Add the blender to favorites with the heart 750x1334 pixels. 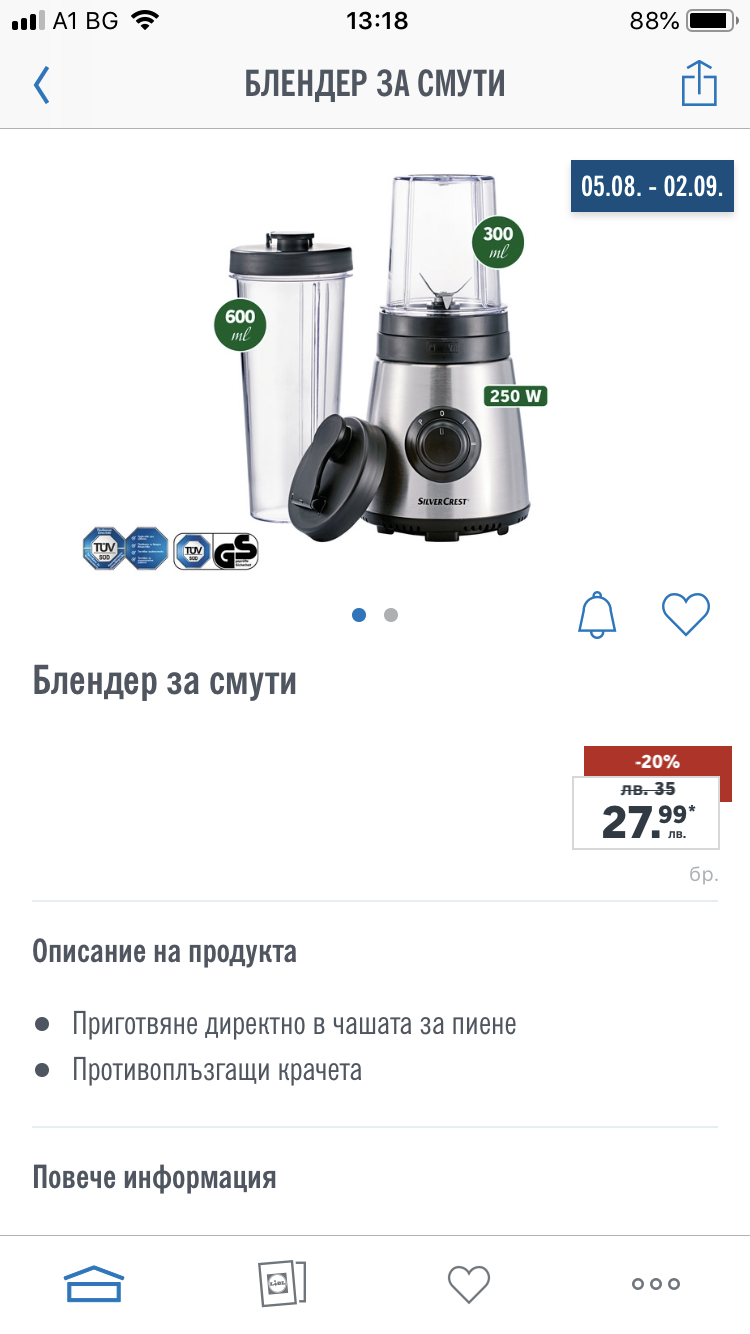pos(686,613)
